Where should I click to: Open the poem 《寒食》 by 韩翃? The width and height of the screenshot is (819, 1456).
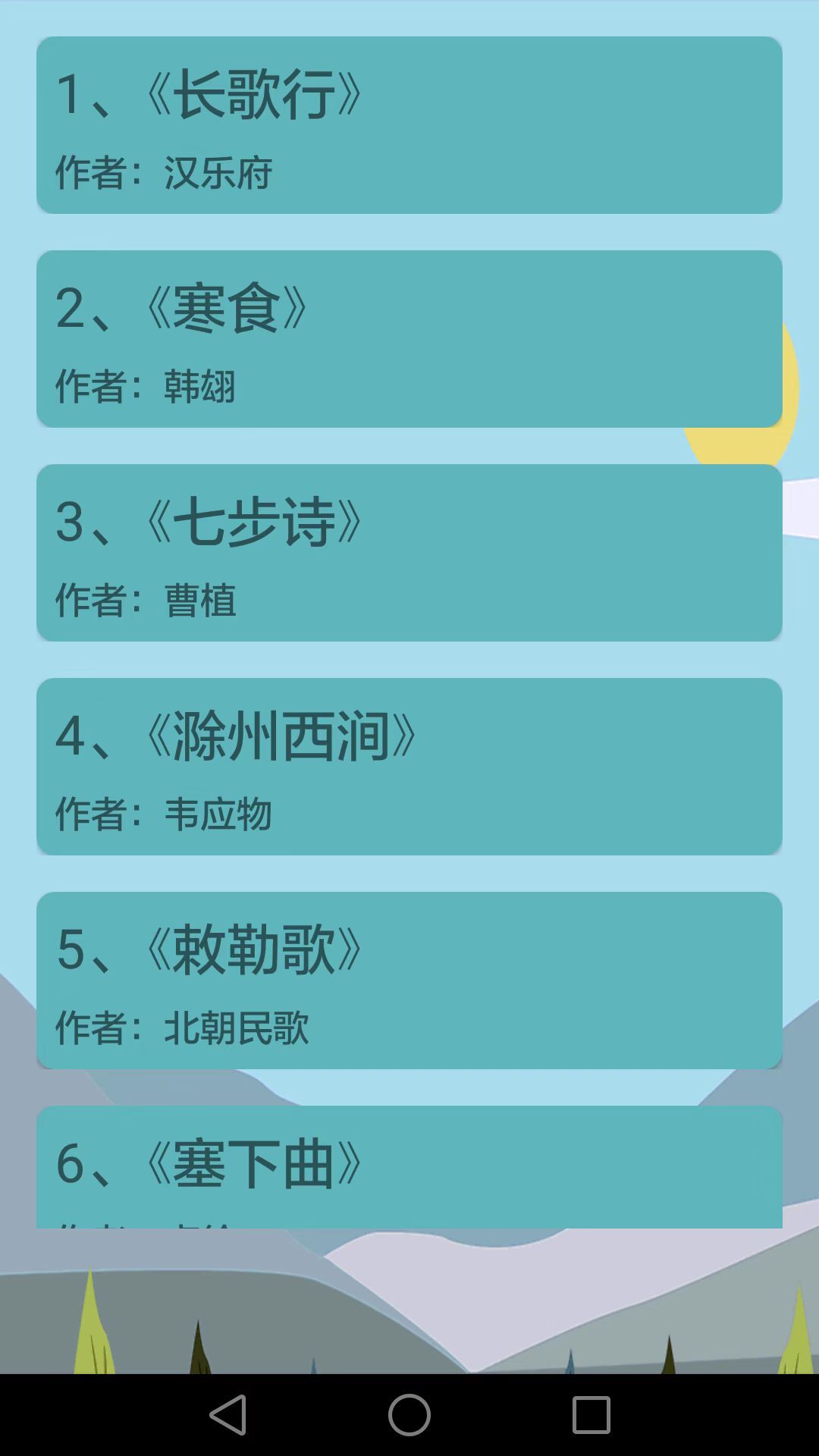click(409, 339)
